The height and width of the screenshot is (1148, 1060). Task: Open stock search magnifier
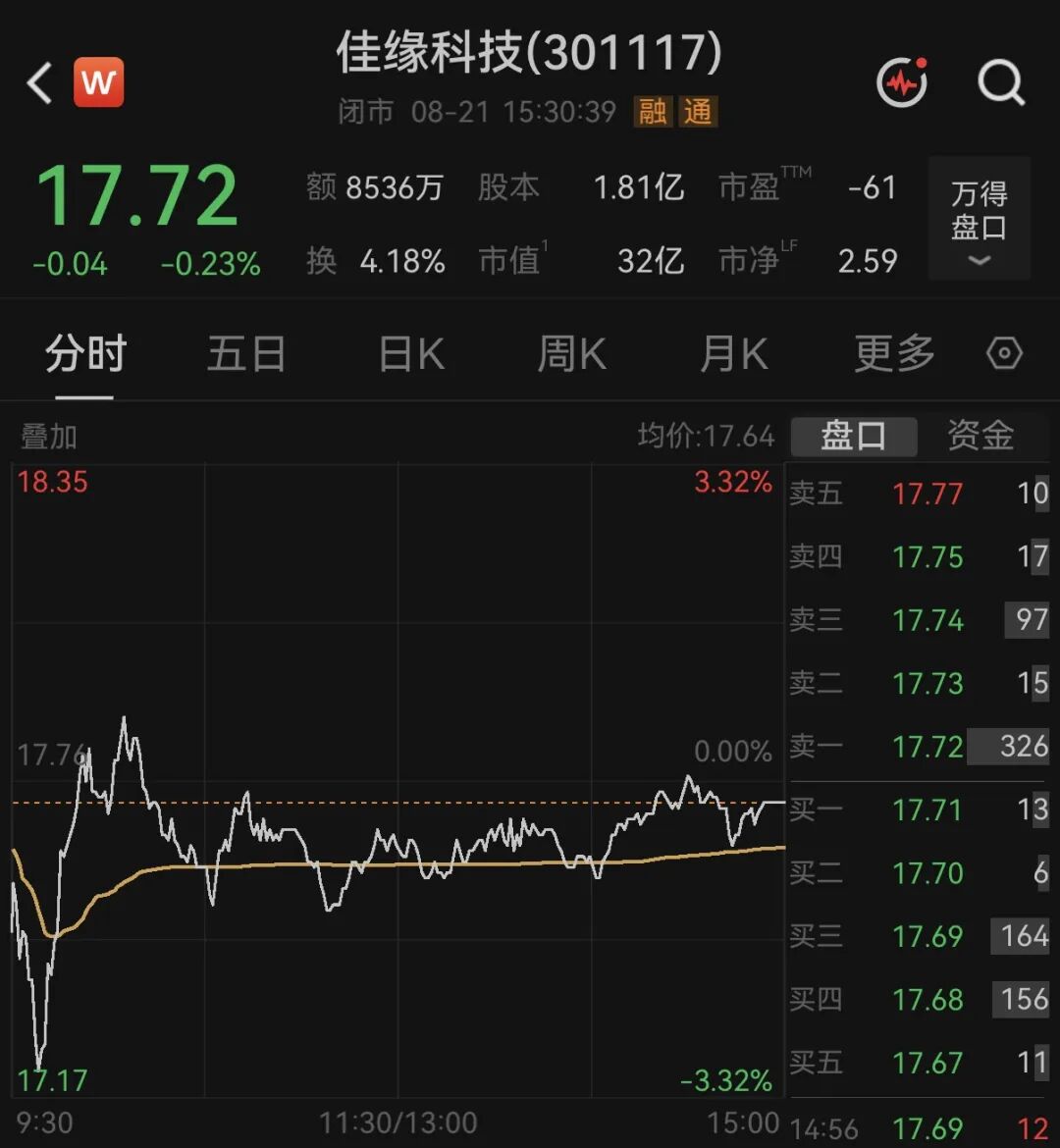click(1001, 82)
